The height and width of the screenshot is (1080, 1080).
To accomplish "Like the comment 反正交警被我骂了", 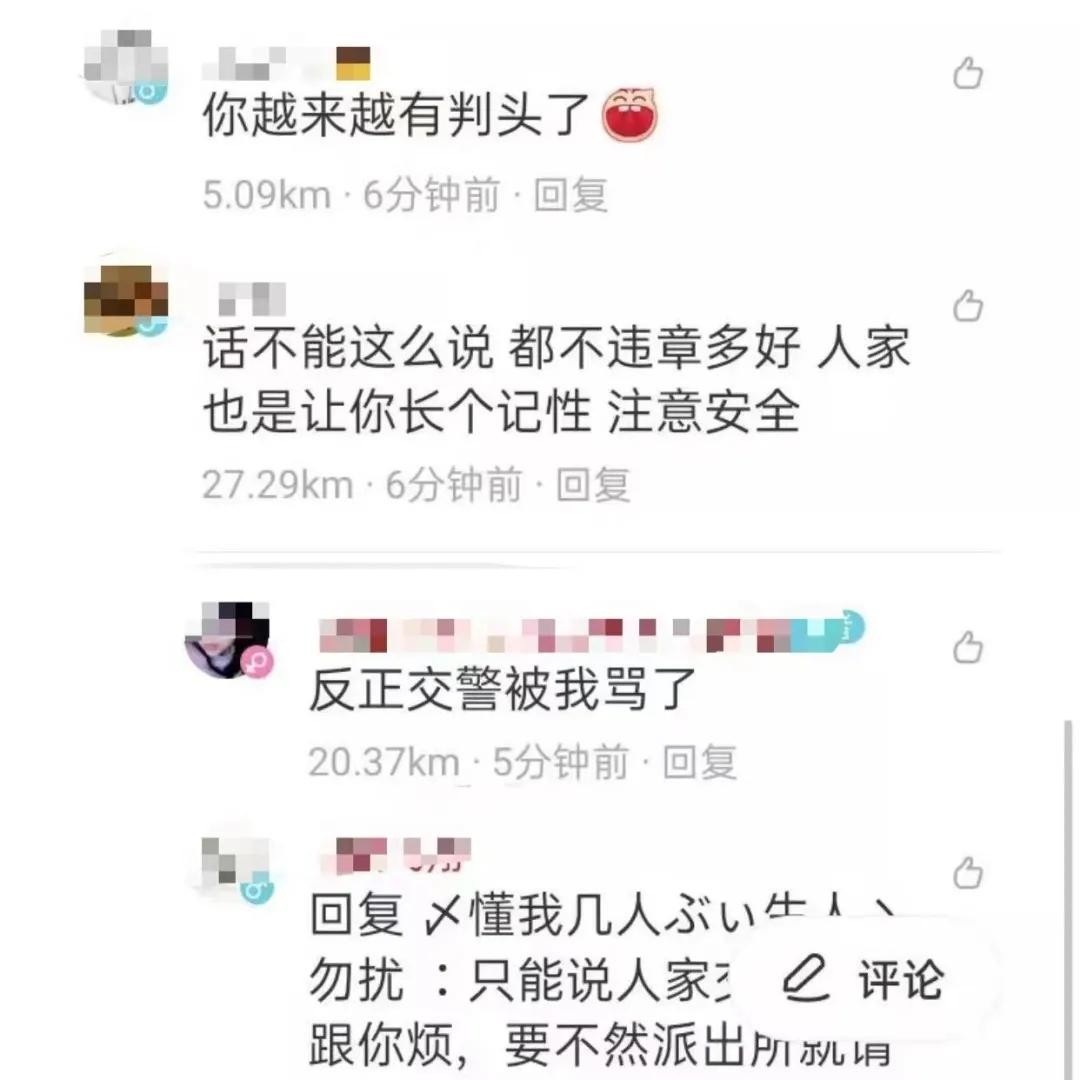I will pyautogui.click(x=967, y=648).
